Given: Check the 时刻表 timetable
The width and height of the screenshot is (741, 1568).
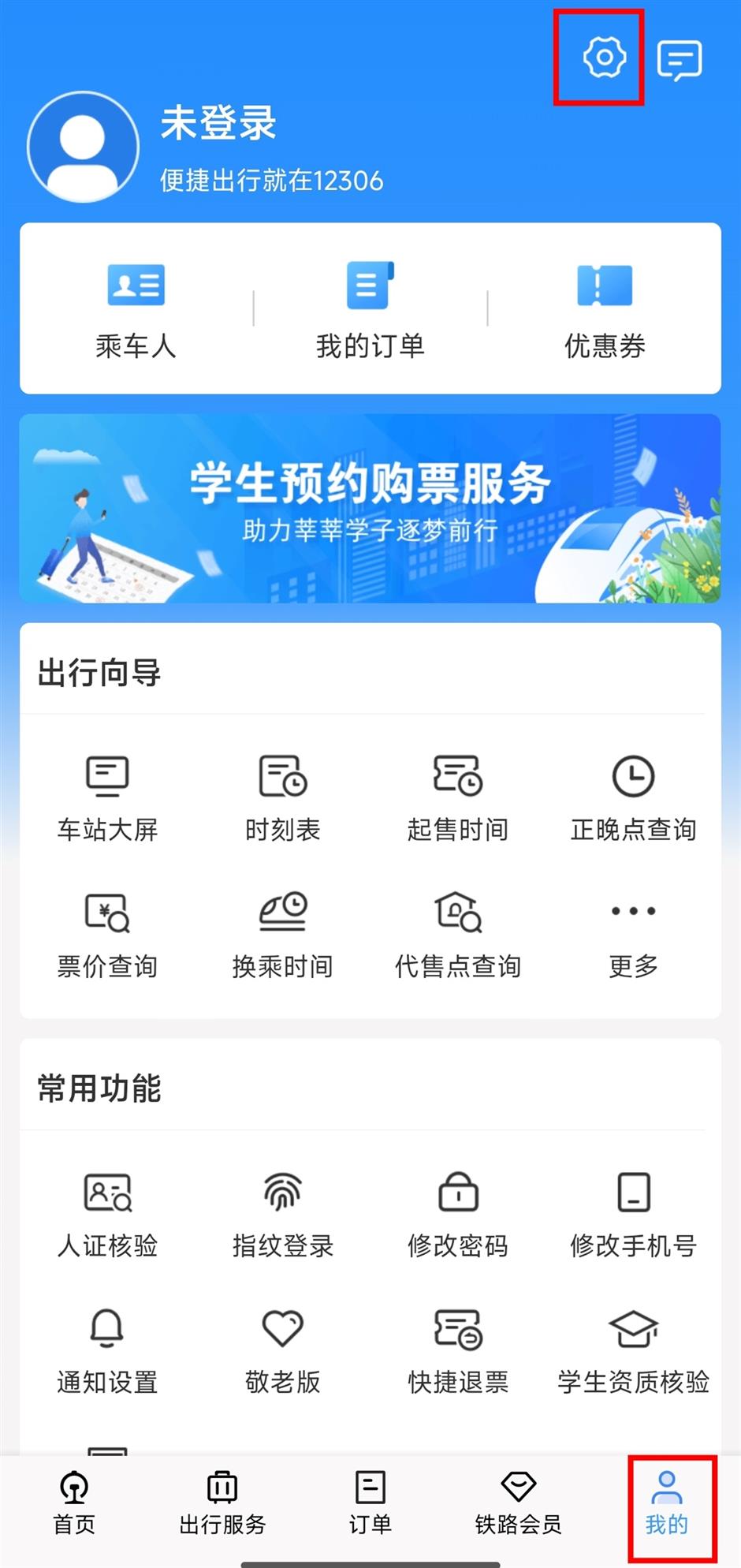Looking at the screenshot, I should tap(282, 798).
